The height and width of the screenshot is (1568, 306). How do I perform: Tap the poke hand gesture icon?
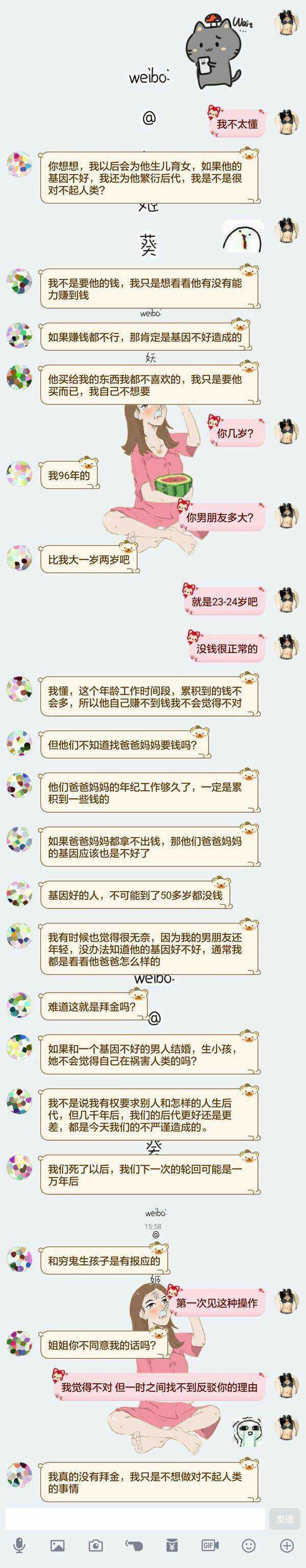(x=134, y=1545)
